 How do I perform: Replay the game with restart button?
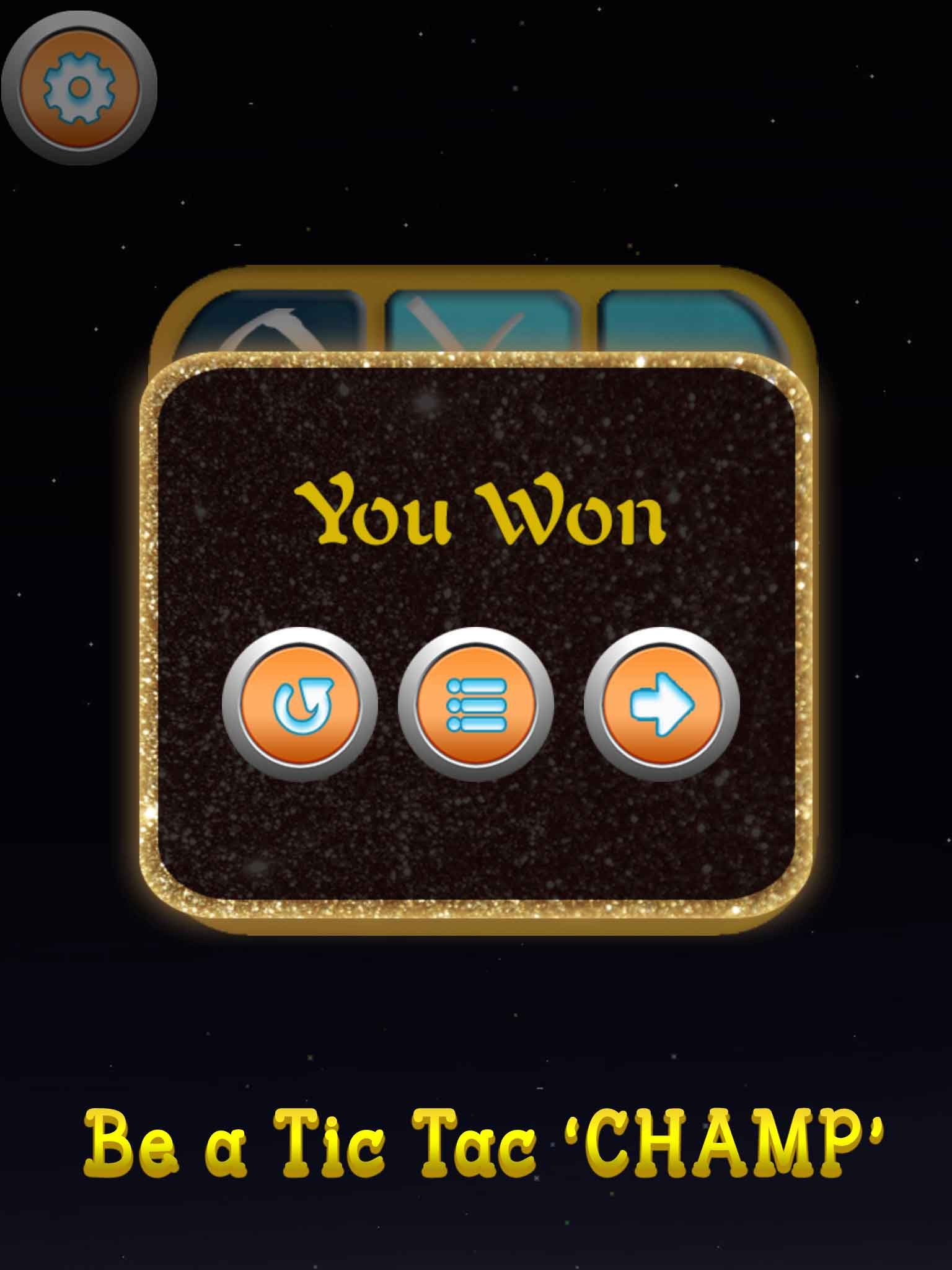tap(300, 704)
